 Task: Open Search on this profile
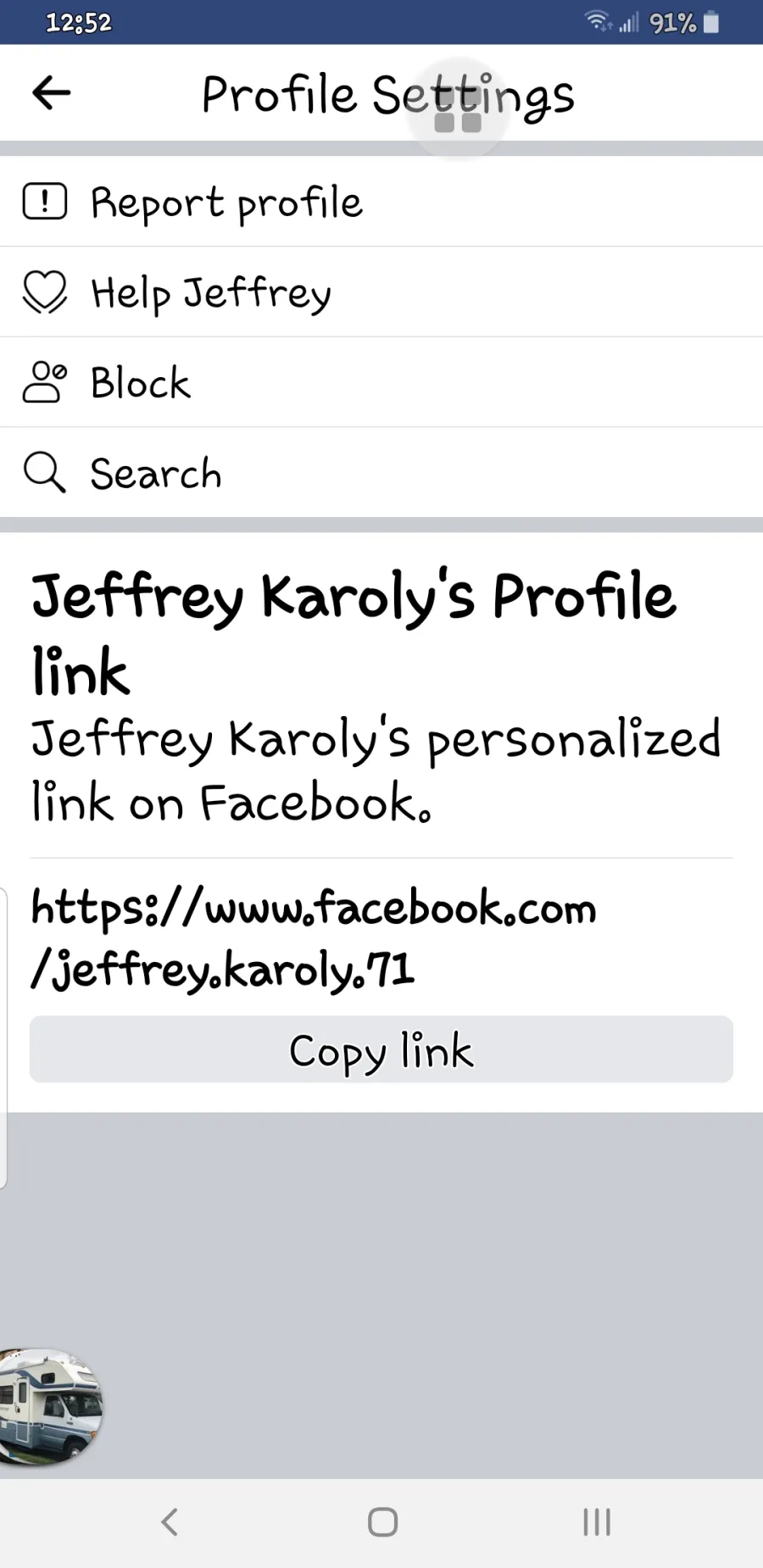click(381, 472)
